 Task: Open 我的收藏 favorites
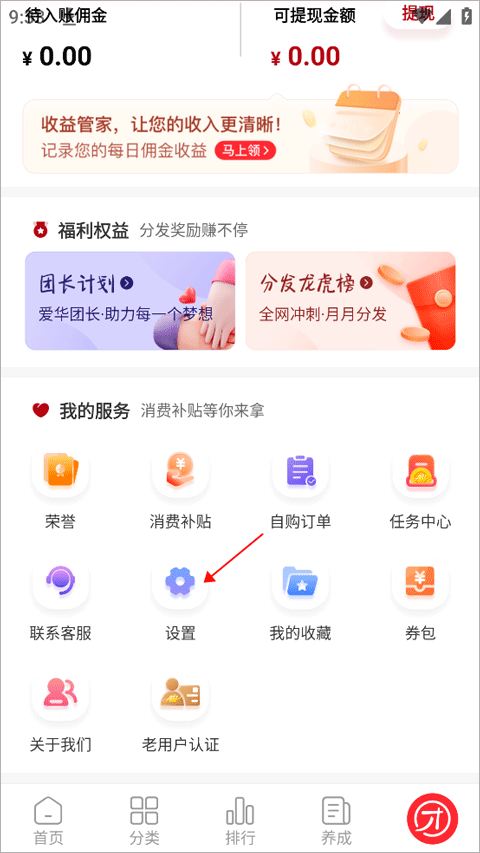(300, 600)
